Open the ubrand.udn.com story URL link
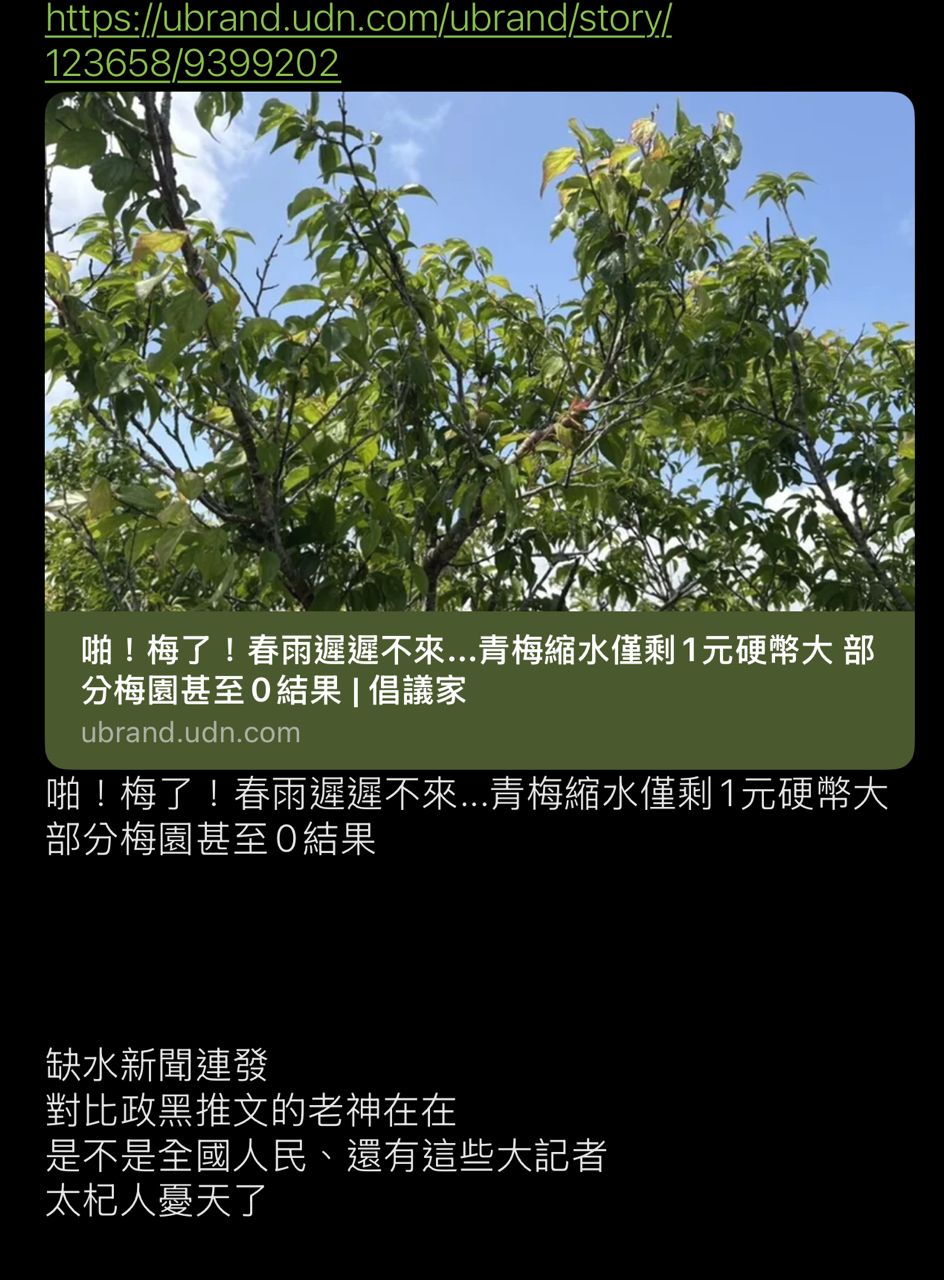Viewport: 944px width, 1280px height. click(357, 40)
